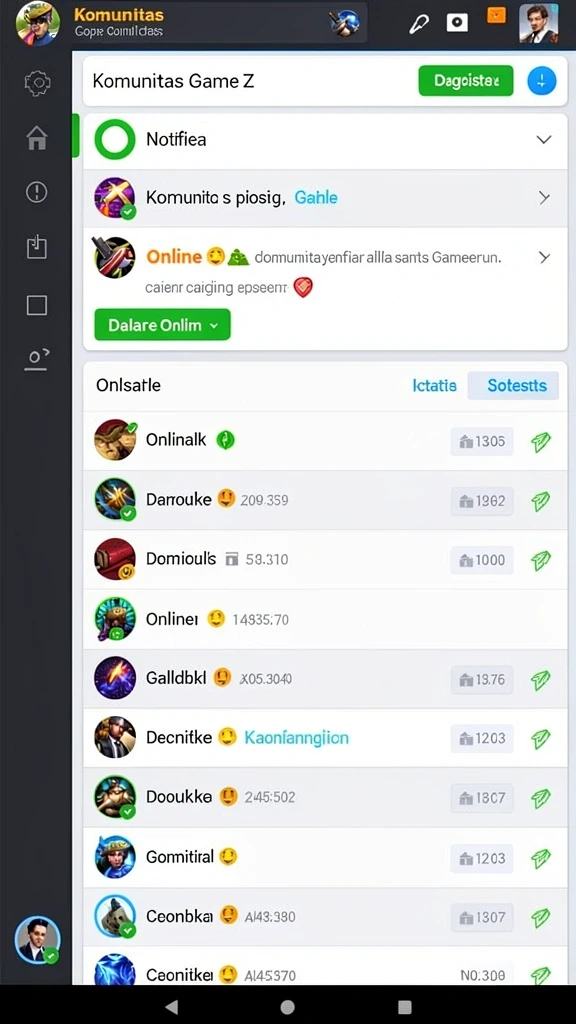Tap the green Dagoistea button

point(466,81)
